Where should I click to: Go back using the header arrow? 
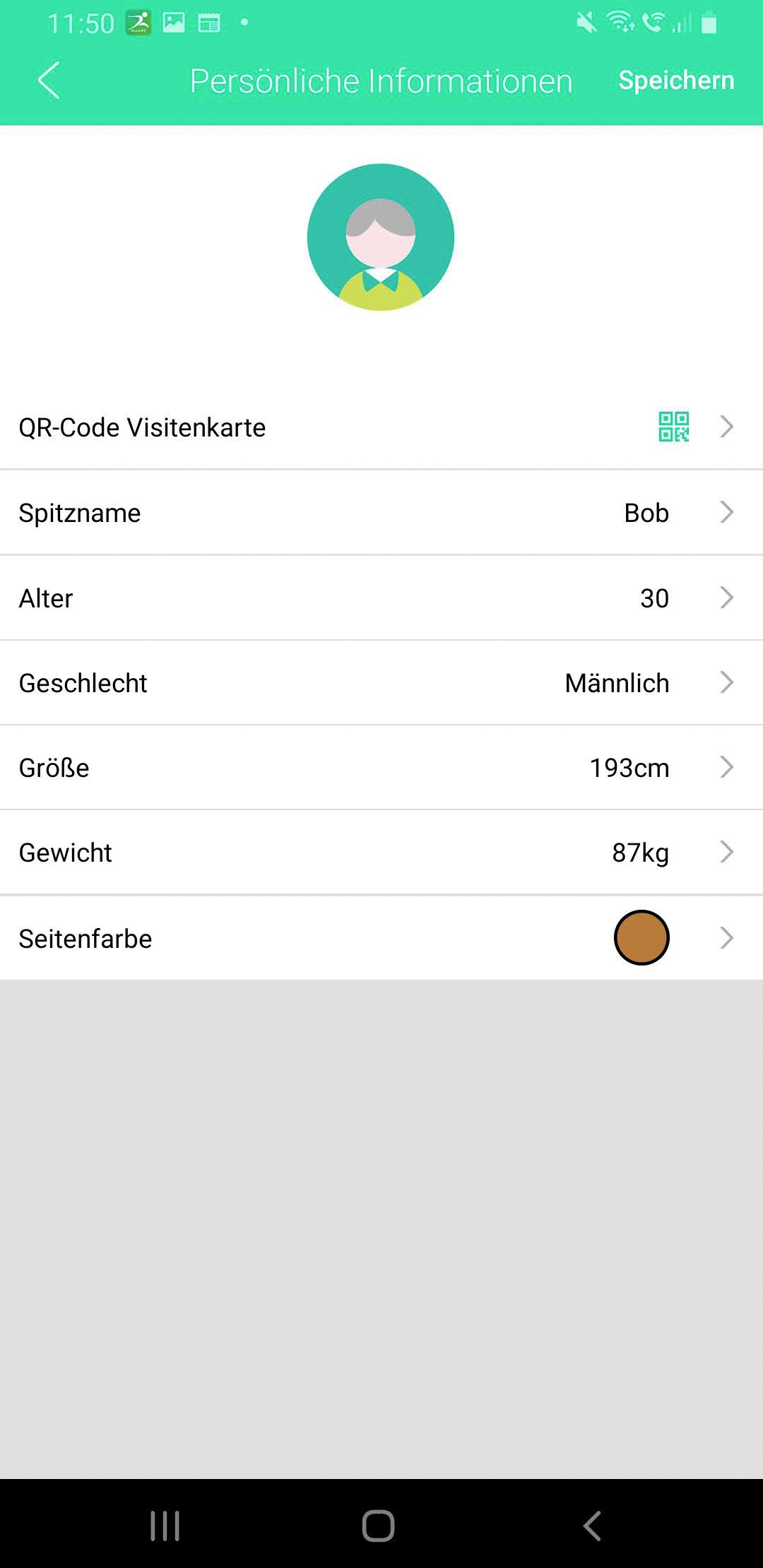(49, 81)
